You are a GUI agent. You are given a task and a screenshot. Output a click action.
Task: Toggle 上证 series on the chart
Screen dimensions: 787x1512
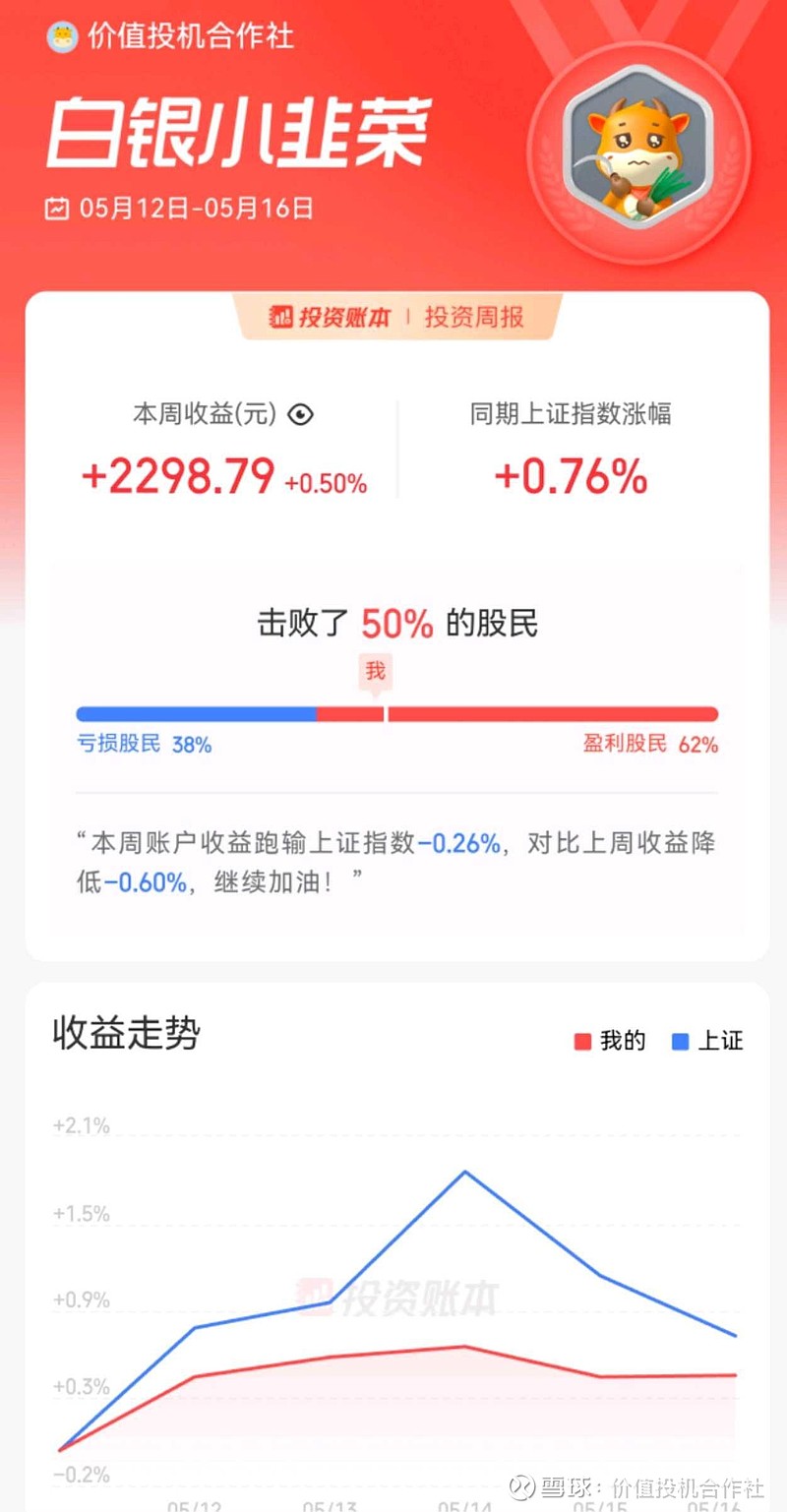tap(716, 1040)
